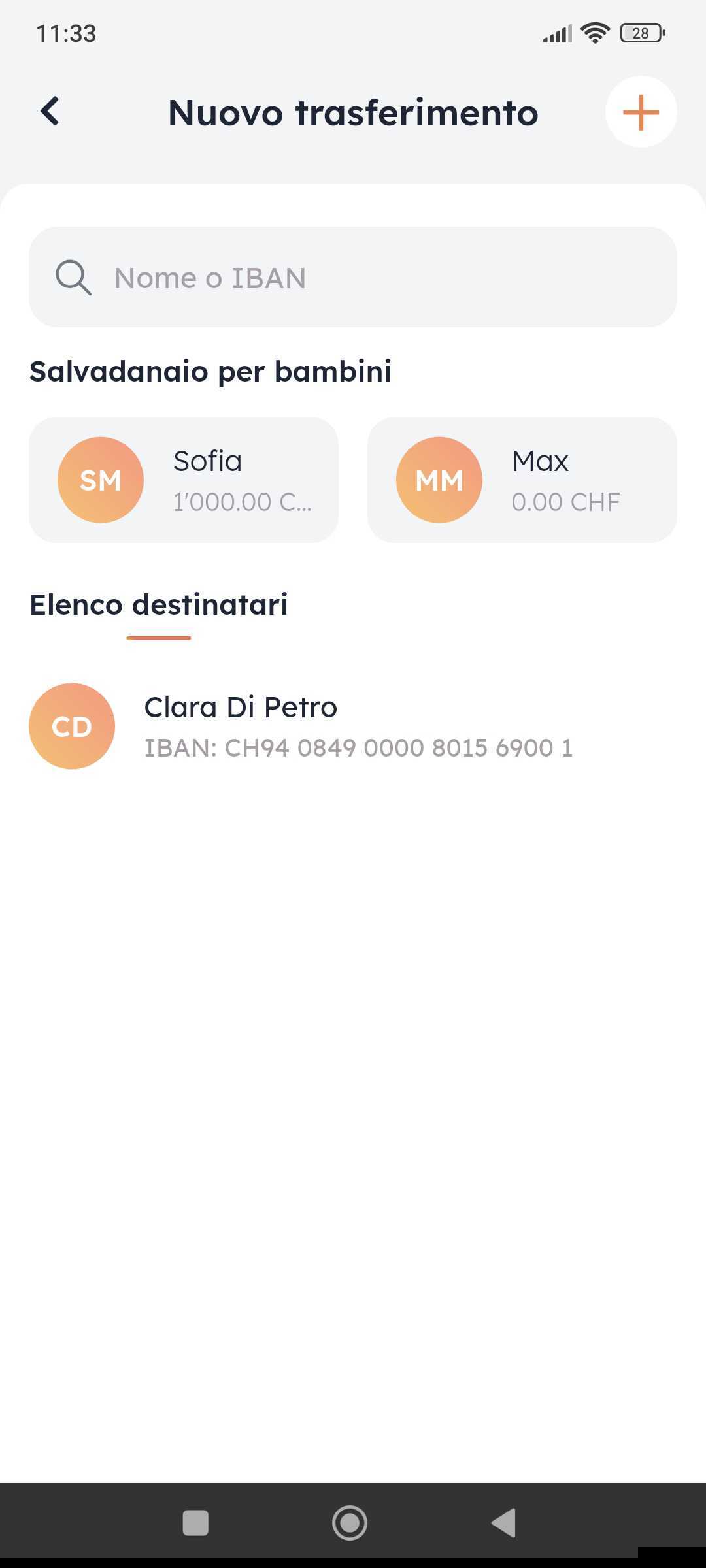Viewport: 706px width, 1568px height.
Task: Go to the system home screen
Action: (x=350, y=1523)
